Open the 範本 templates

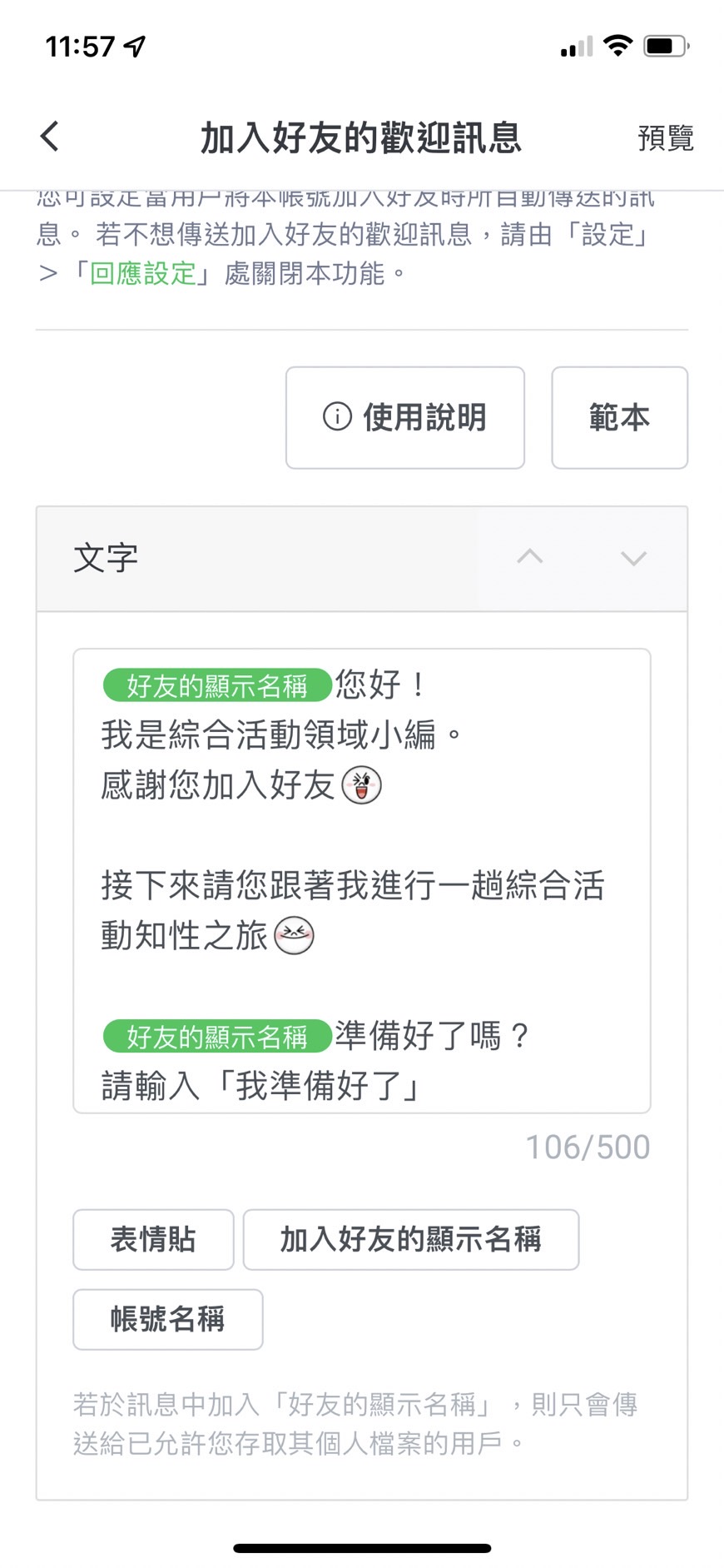pyautogui.click(x=619, y=417)
